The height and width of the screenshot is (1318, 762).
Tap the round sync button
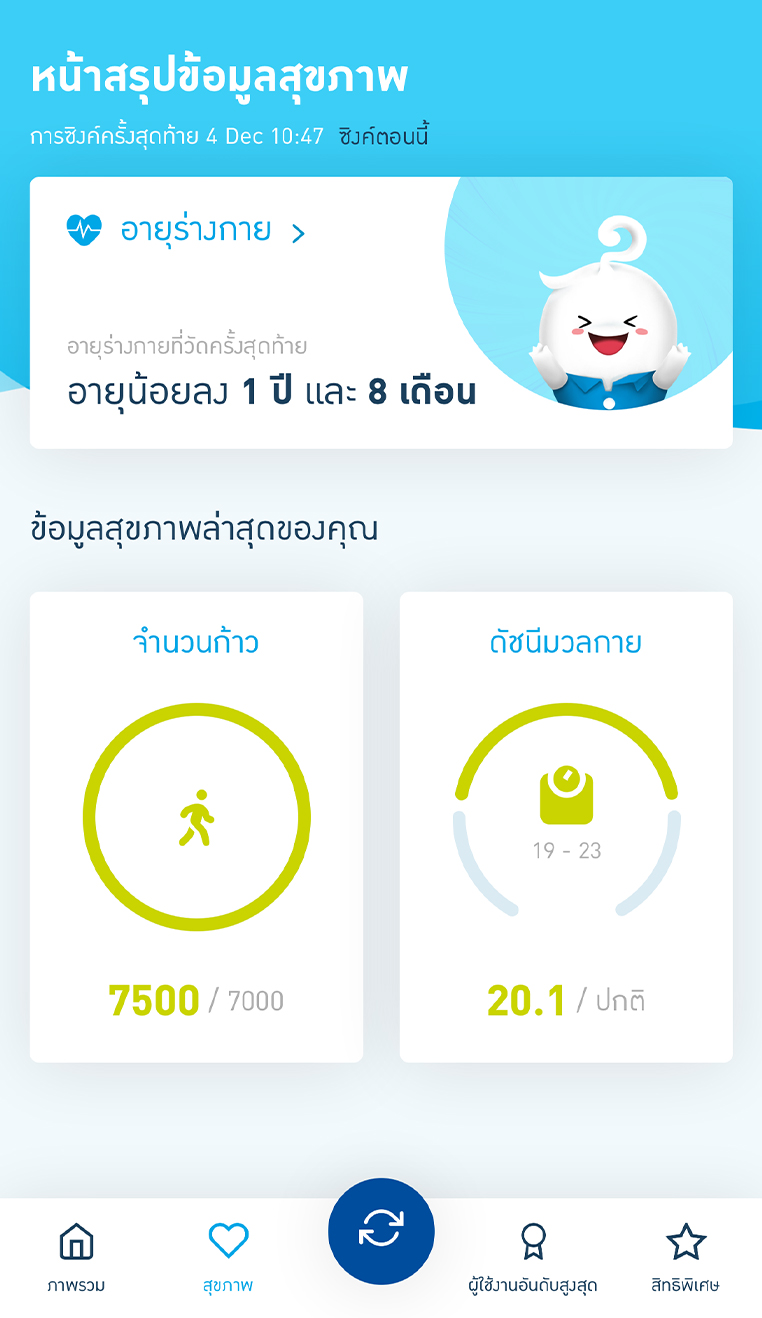381,1231
